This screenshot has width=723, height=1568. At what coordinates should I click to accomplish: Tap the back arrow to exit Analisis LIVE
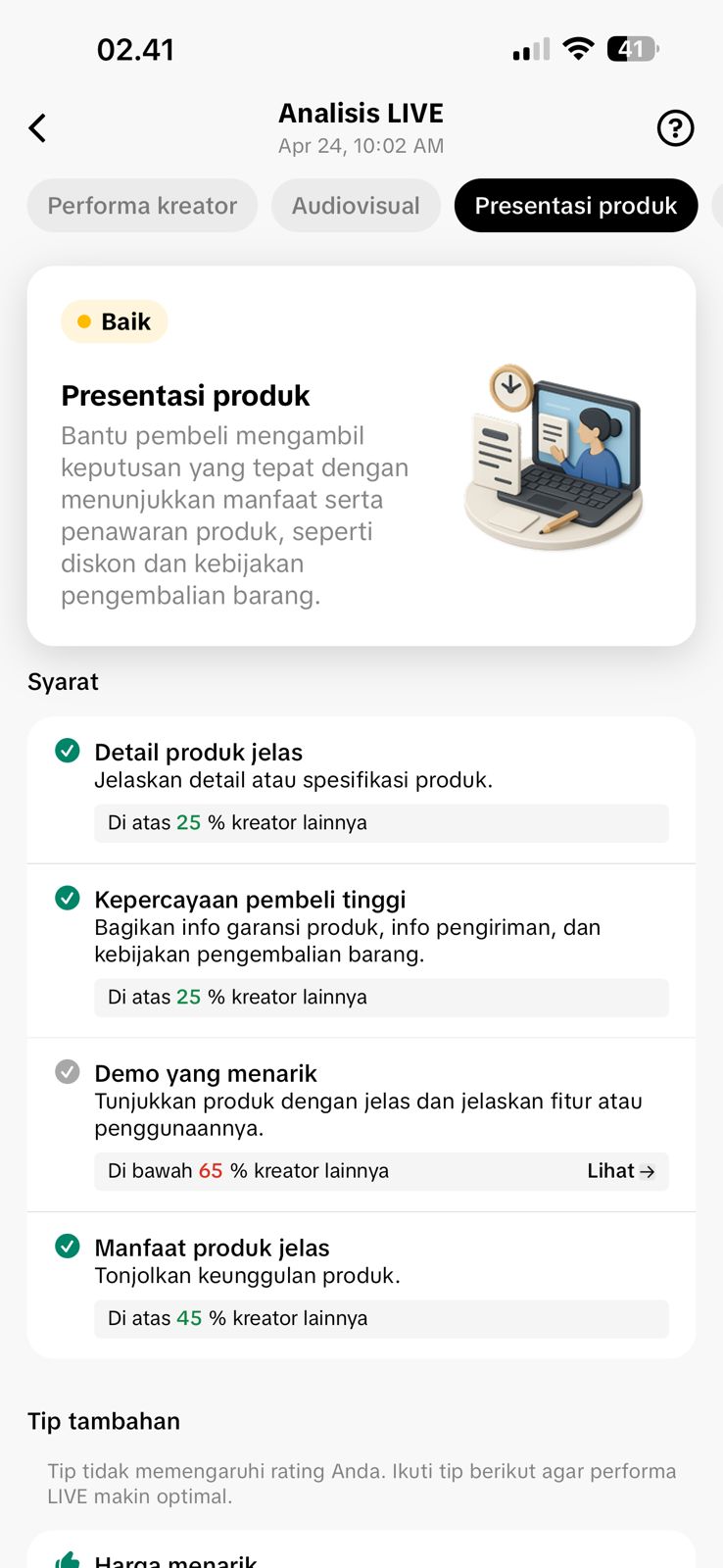pyautogui.click(x=37, y=127)
